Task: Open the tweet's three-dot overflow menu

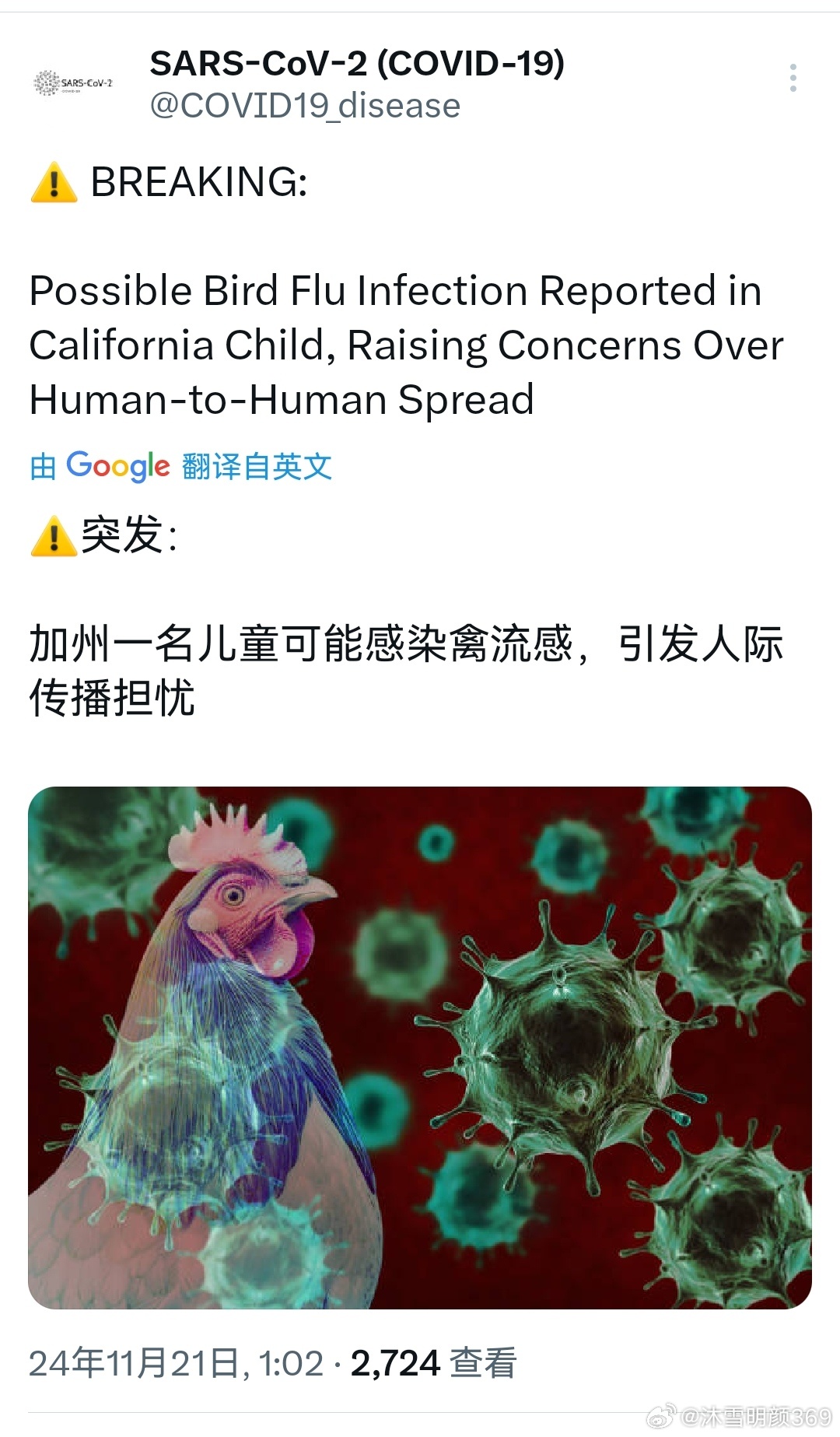Action: tap(793, 78)
